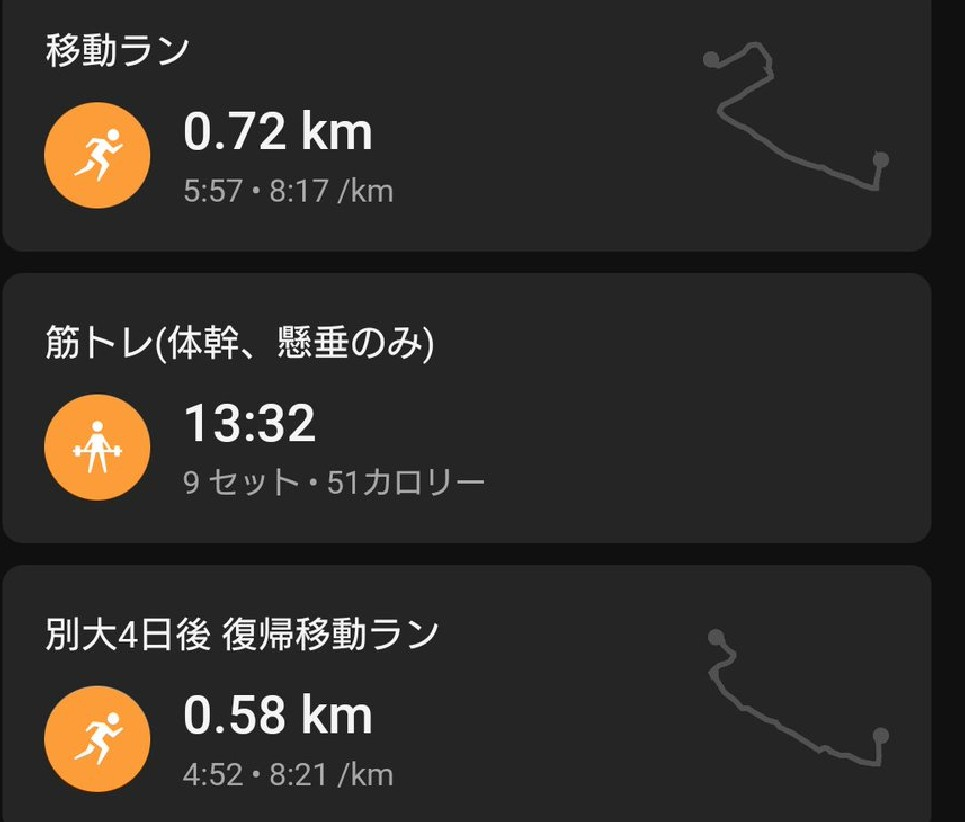The height and width of the screenshot is (822, 965).
Task: Open the 移動ラン 0.72 km activity card
Action: click(466, 126)
